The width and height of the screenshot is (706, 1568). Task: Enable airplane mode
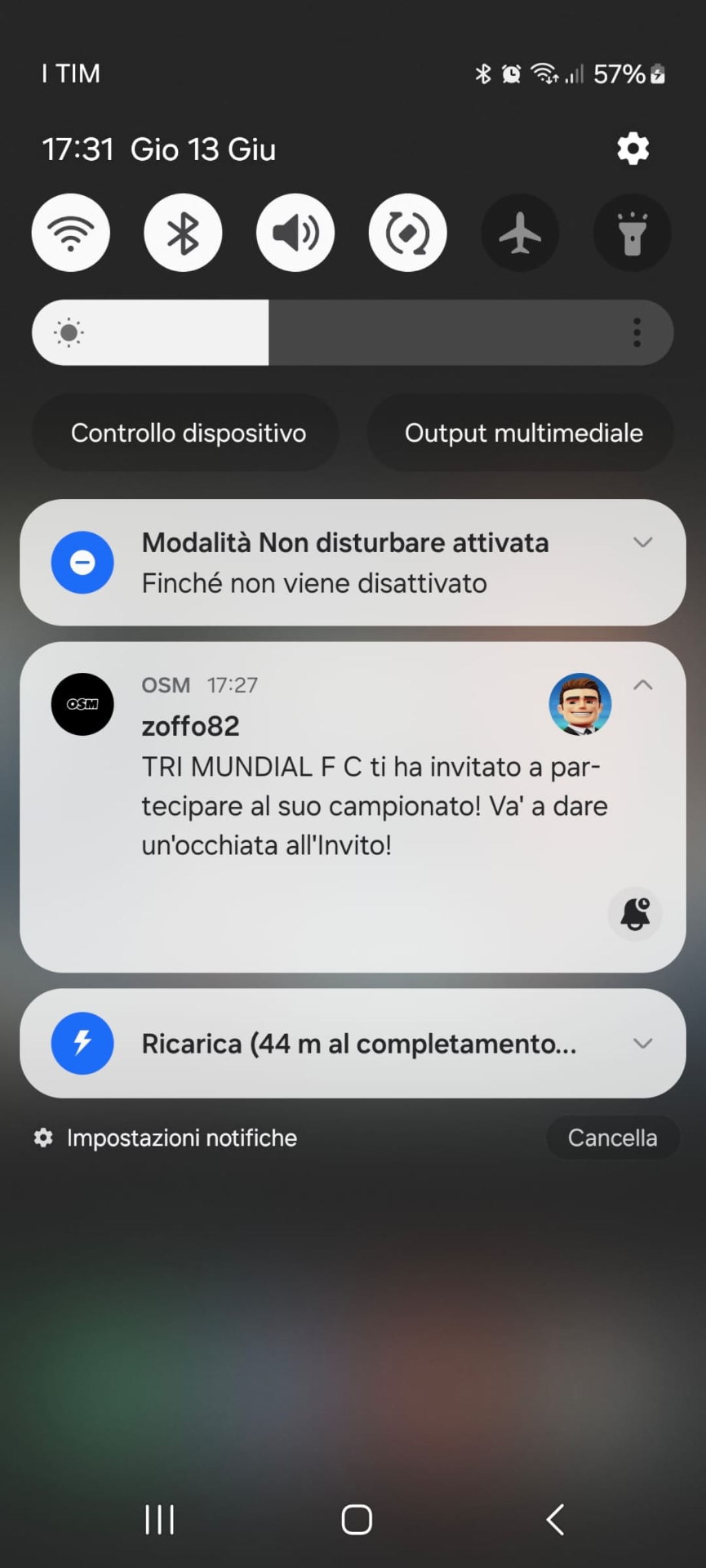[x=520, y=233]
